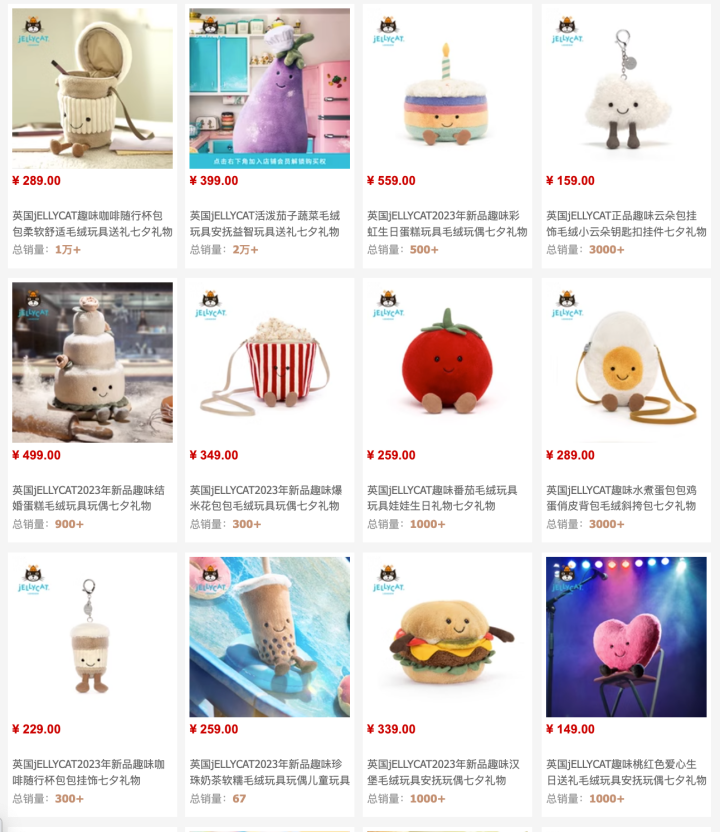View the ¥259 bubble tea plush toy

pyautogui.click(x=269, y=637)
